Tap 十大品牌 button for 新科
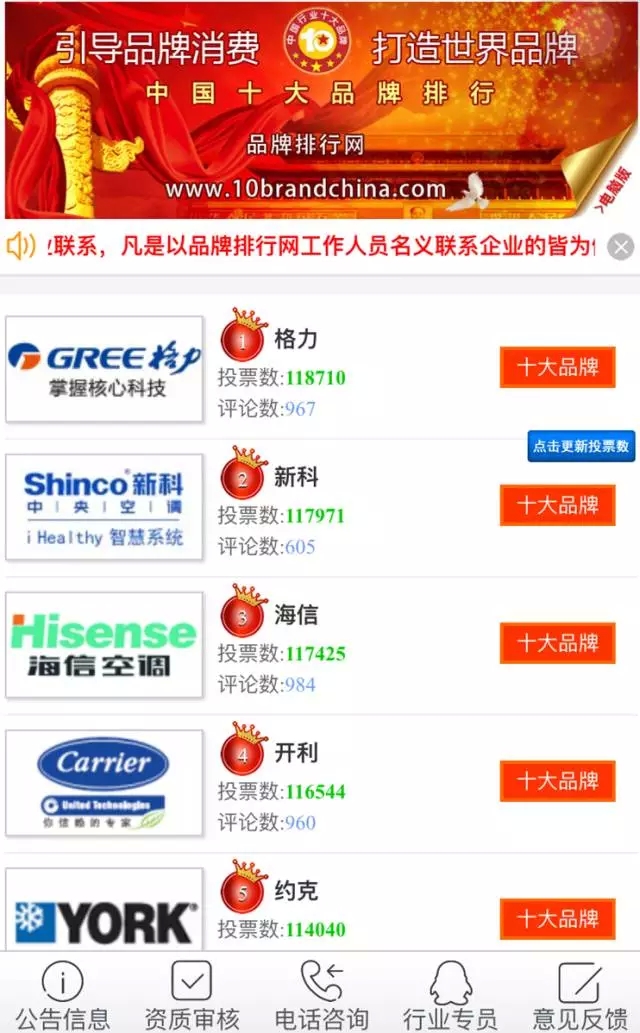 557,505
